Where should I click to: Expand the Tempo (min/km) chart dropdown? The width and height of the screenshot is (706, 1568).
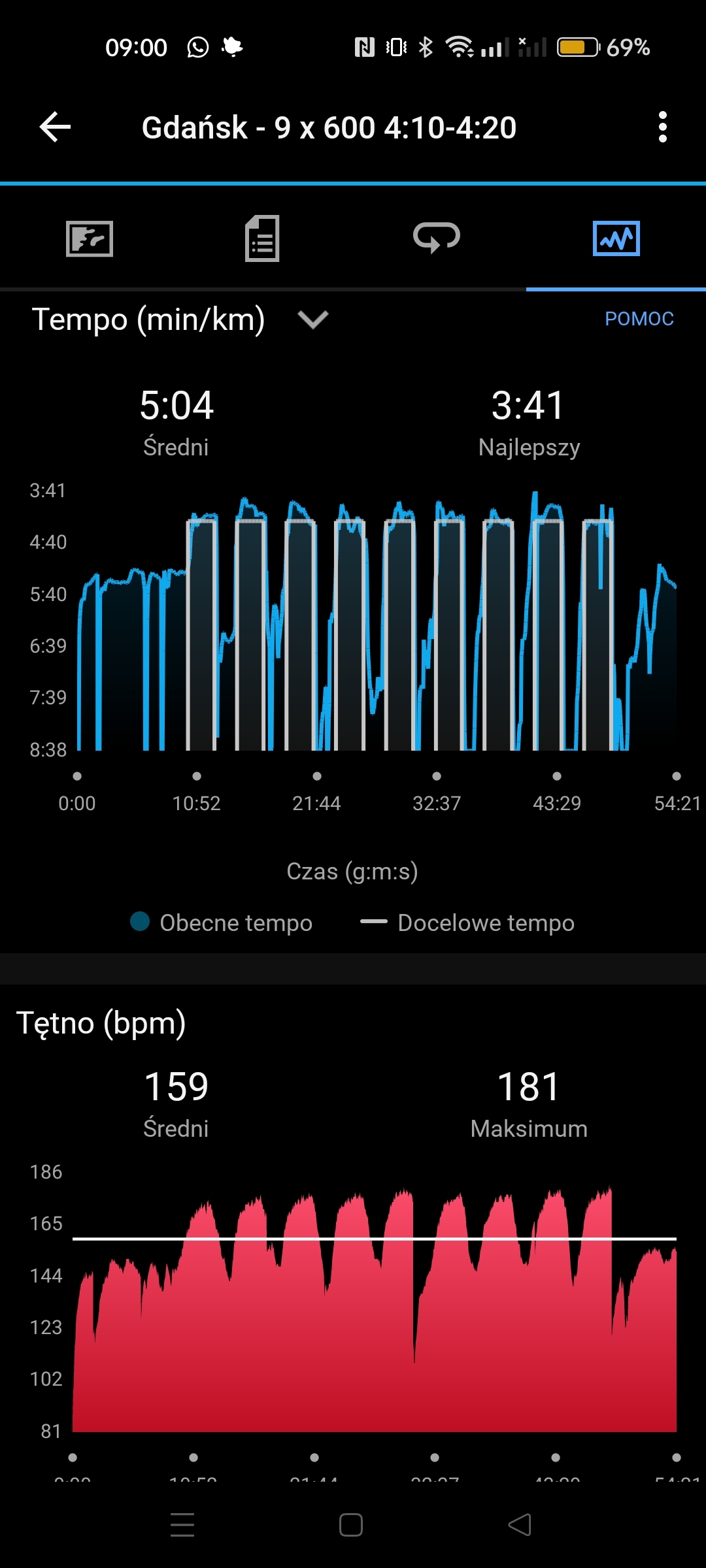pos(312,319)
